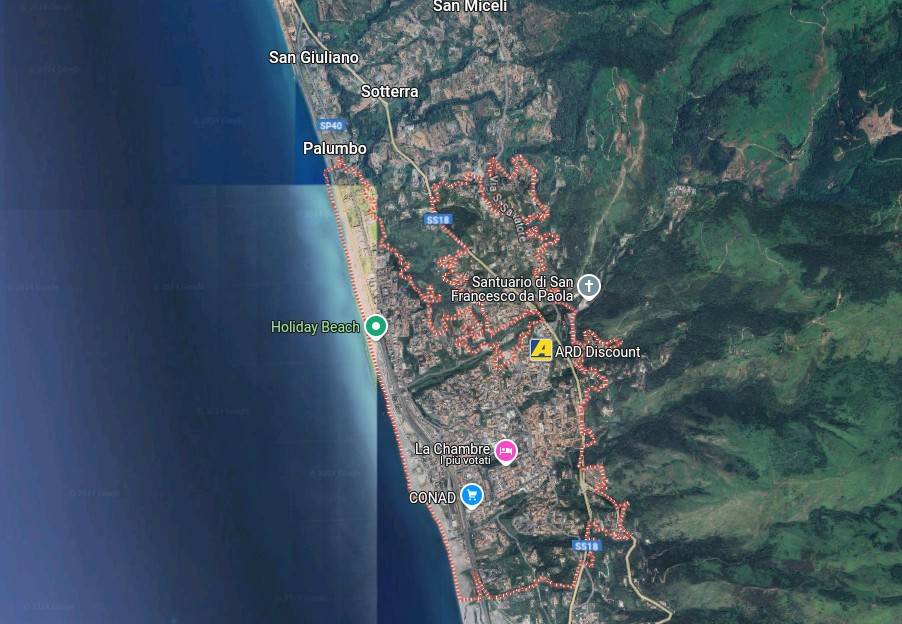Select the Santuario di San Francesco da Paola pin
Screen dimensions: 902x624
tap(589, 287)
